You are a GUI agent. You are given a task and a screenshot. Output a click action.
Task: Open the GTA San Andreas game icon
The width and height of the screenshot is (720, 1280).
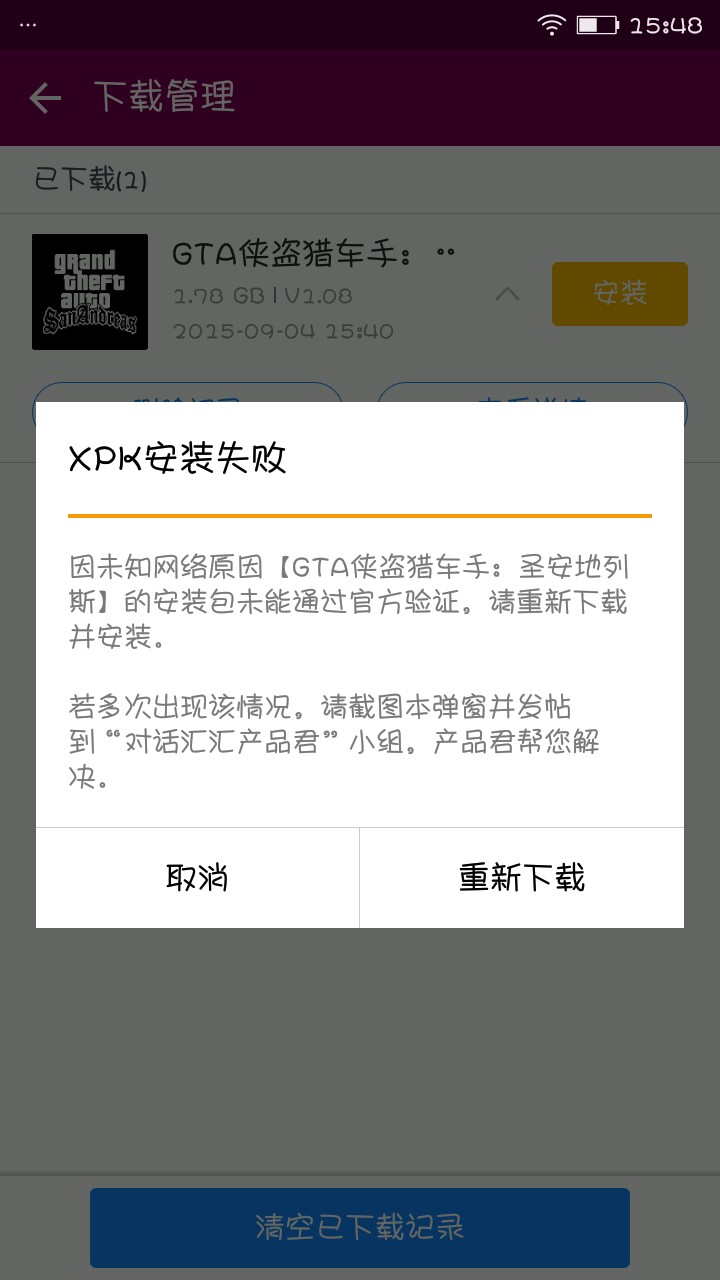click(90, 292)
